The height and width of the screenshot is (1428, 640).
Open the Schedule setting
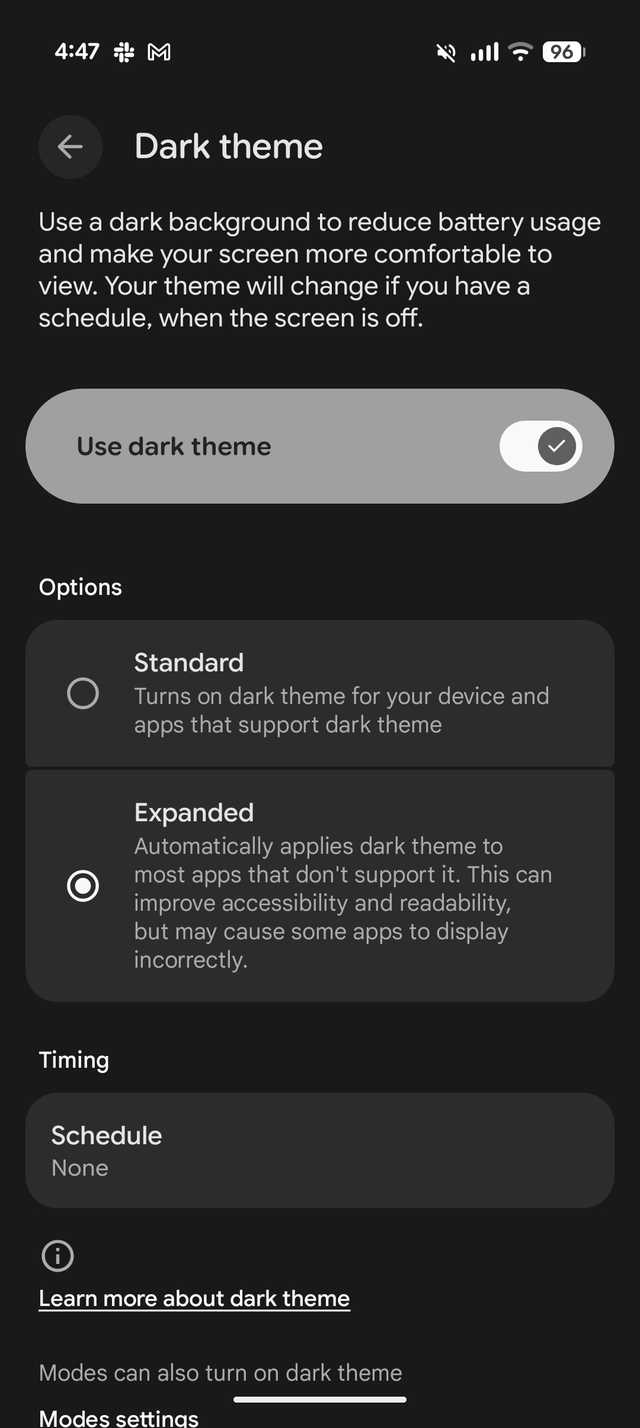point(319,1150)
